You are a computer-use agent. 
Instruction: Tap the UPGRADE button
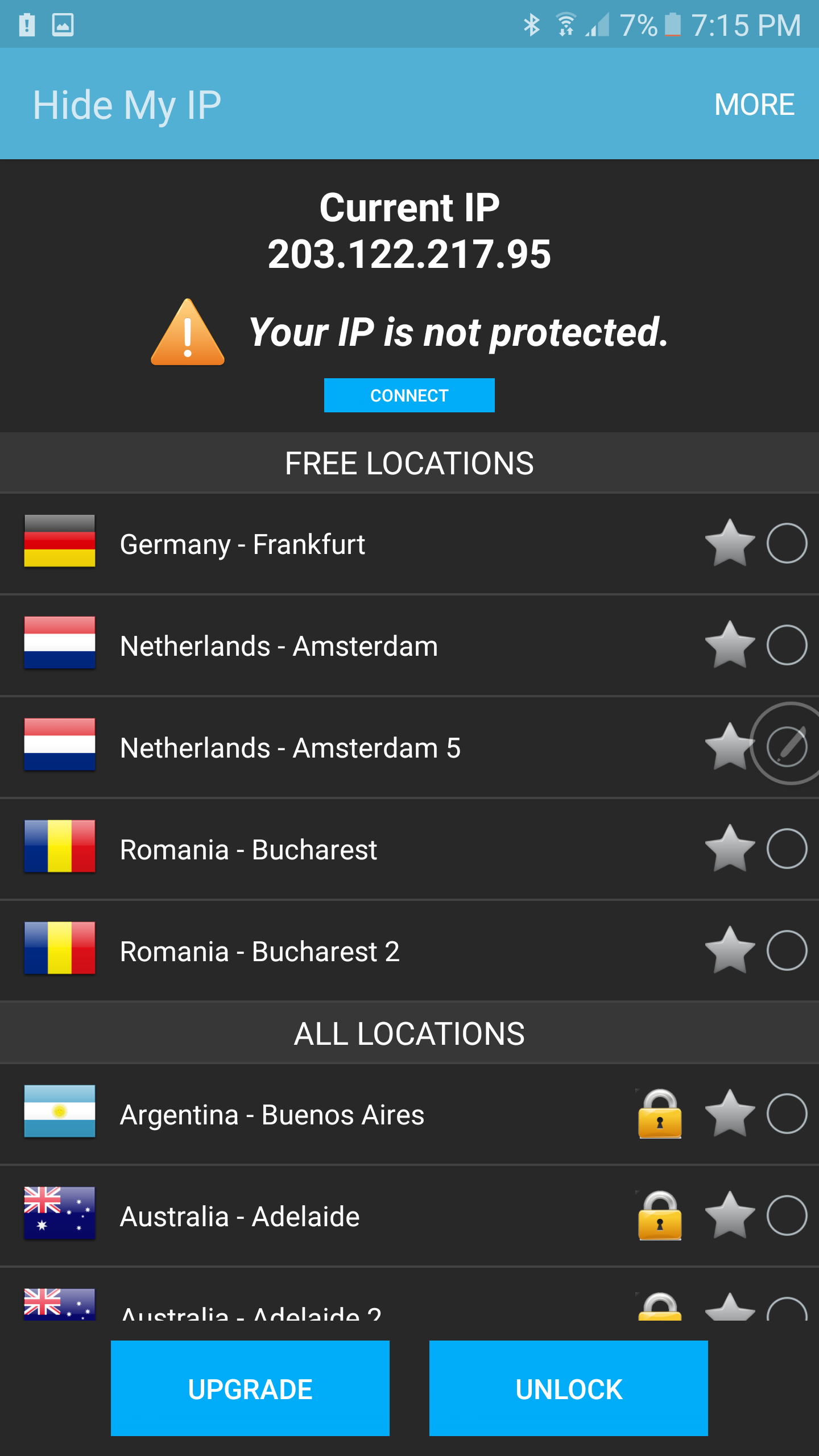[x=250, y=1388]
